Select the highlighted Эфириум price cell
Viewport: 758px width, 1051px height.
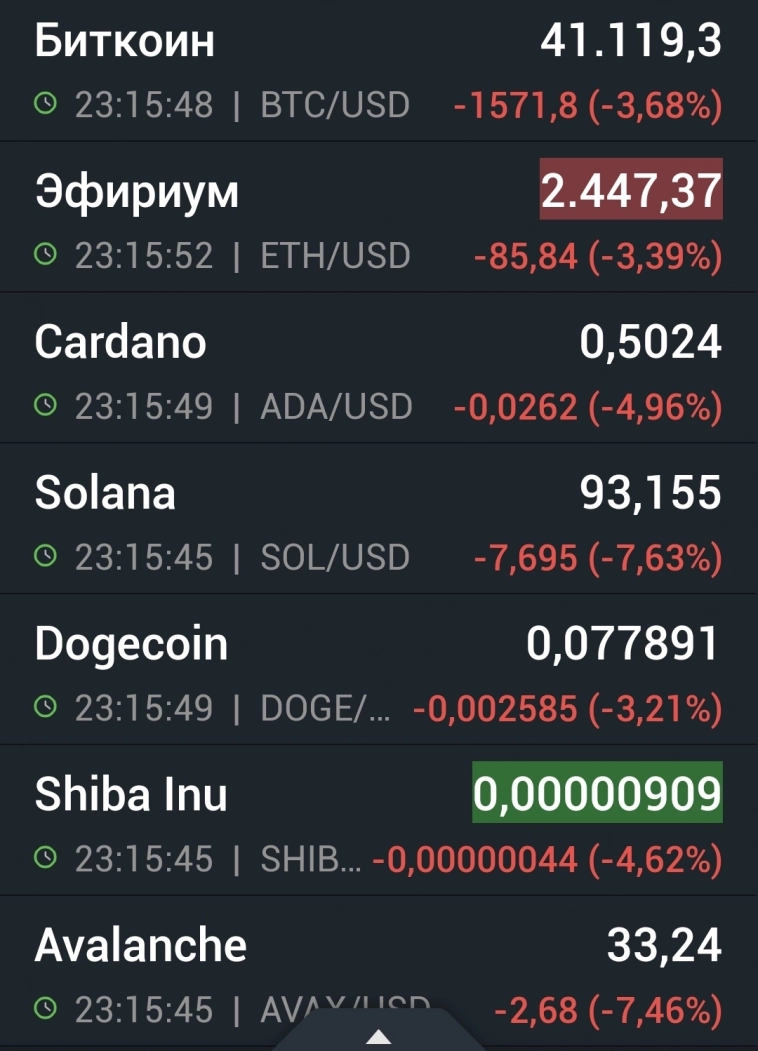point(630,191)
